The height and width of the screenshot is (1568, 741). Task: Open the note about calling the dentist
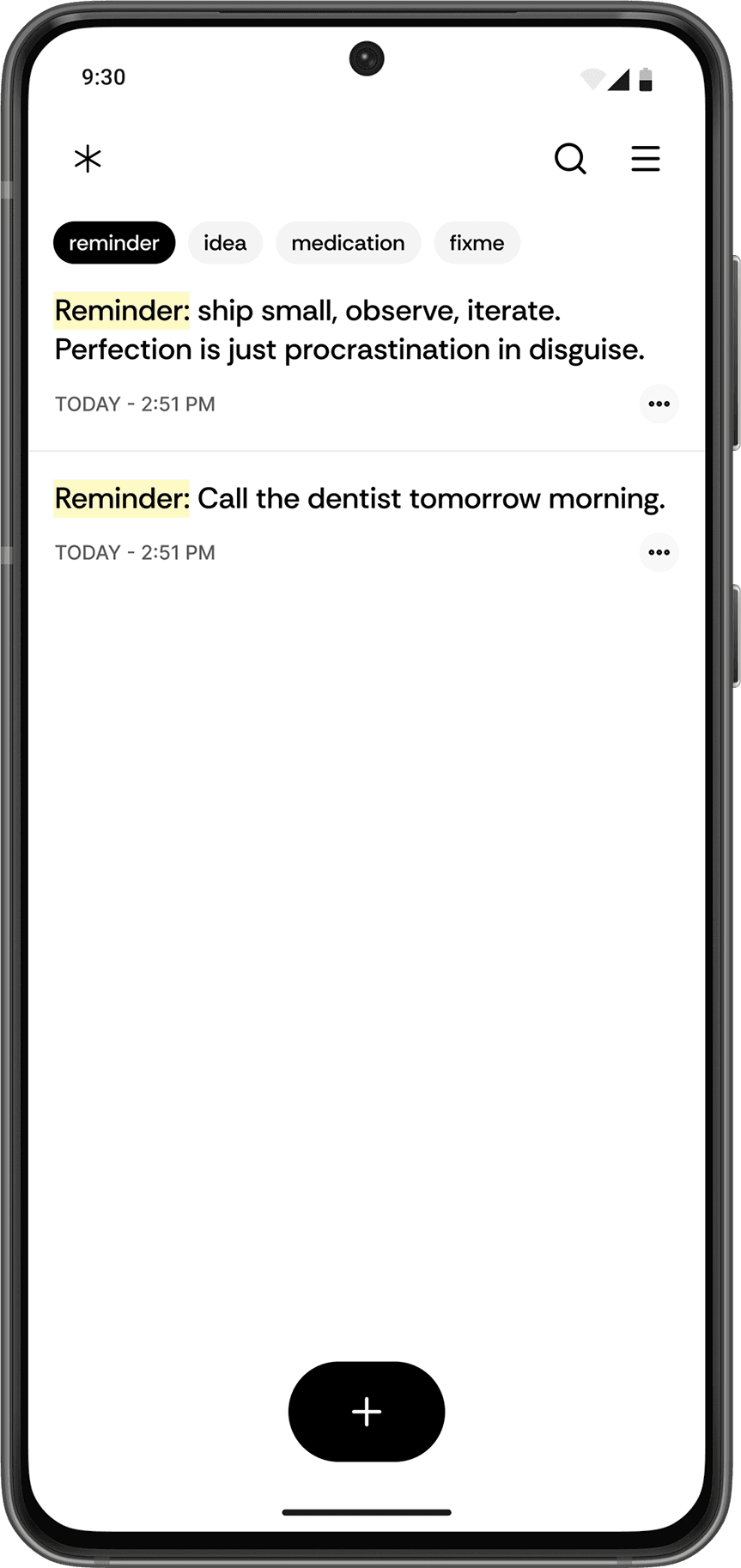click(x=360, y=498)
